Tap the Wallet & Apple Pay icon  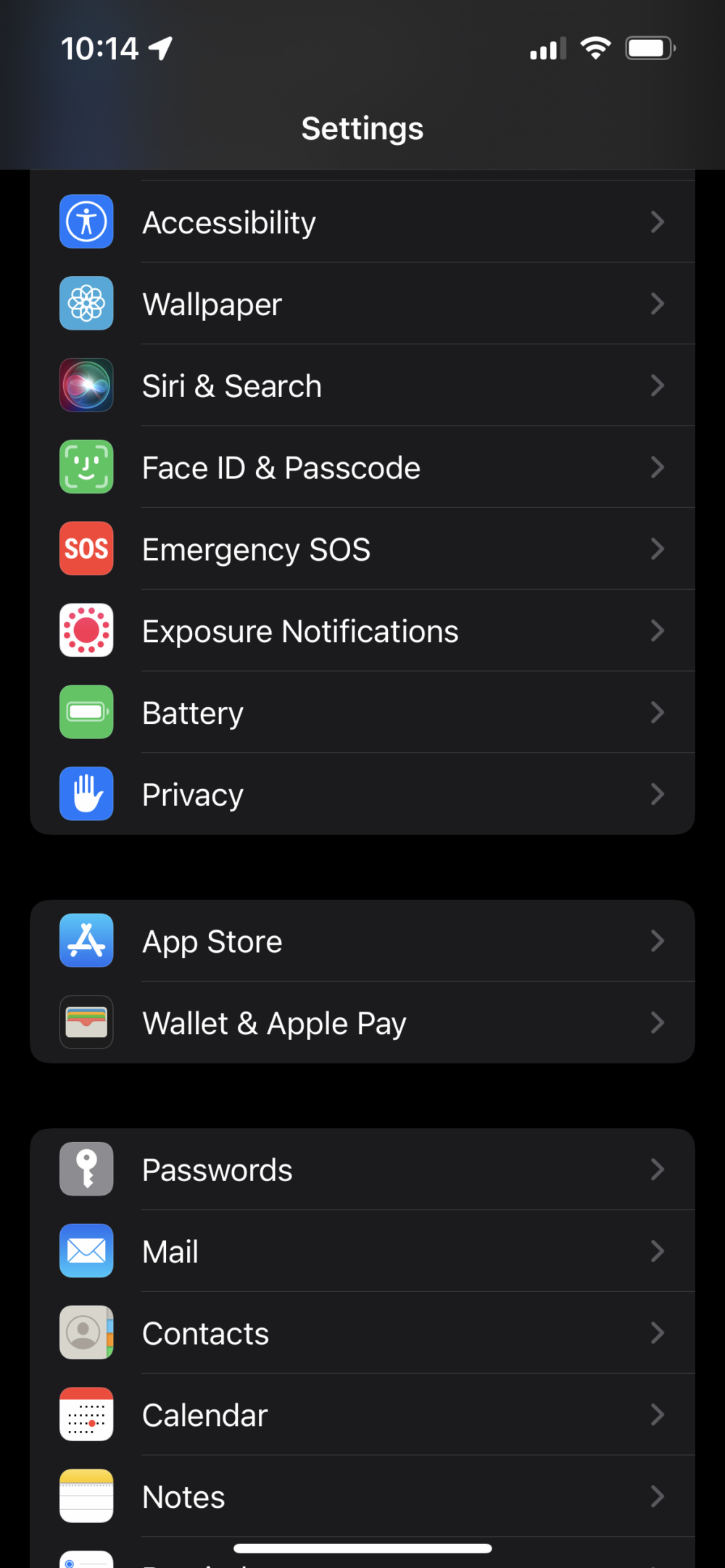pyautogui.click(x=86, y=1022)
